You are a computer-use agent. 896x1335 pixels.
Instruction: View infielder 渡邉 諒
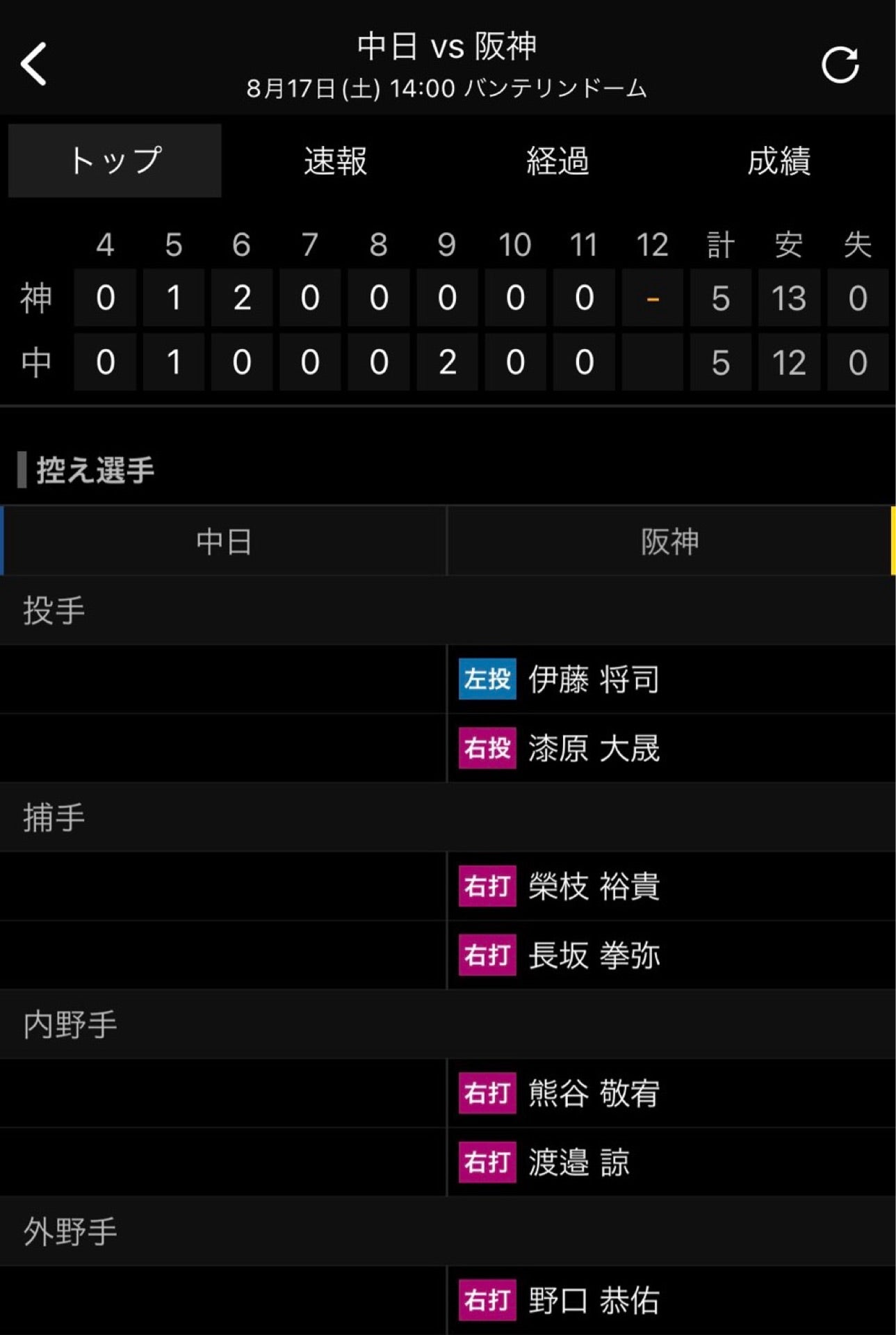pos(578,1163)
